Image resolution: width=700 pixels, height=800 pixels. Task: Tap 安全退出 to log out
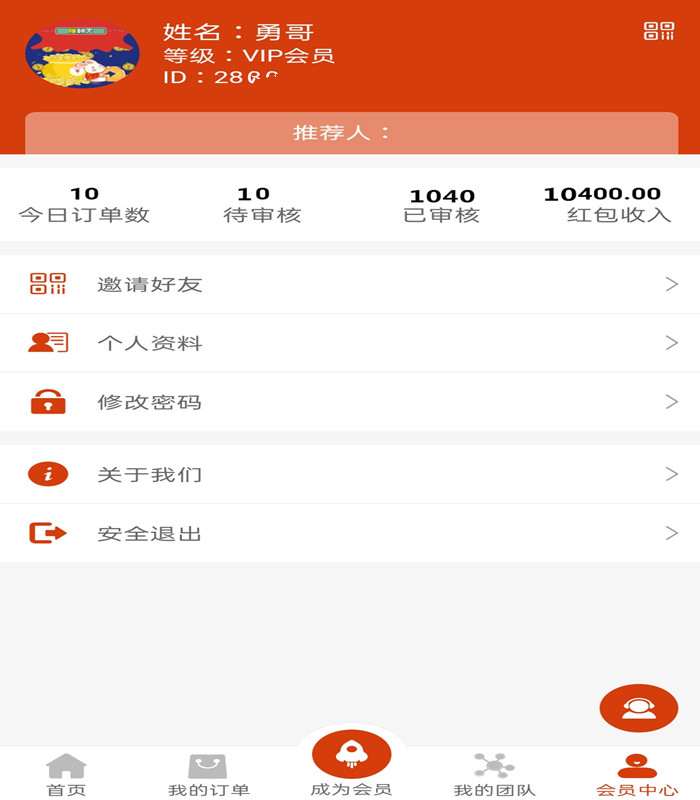pos(350,533)
